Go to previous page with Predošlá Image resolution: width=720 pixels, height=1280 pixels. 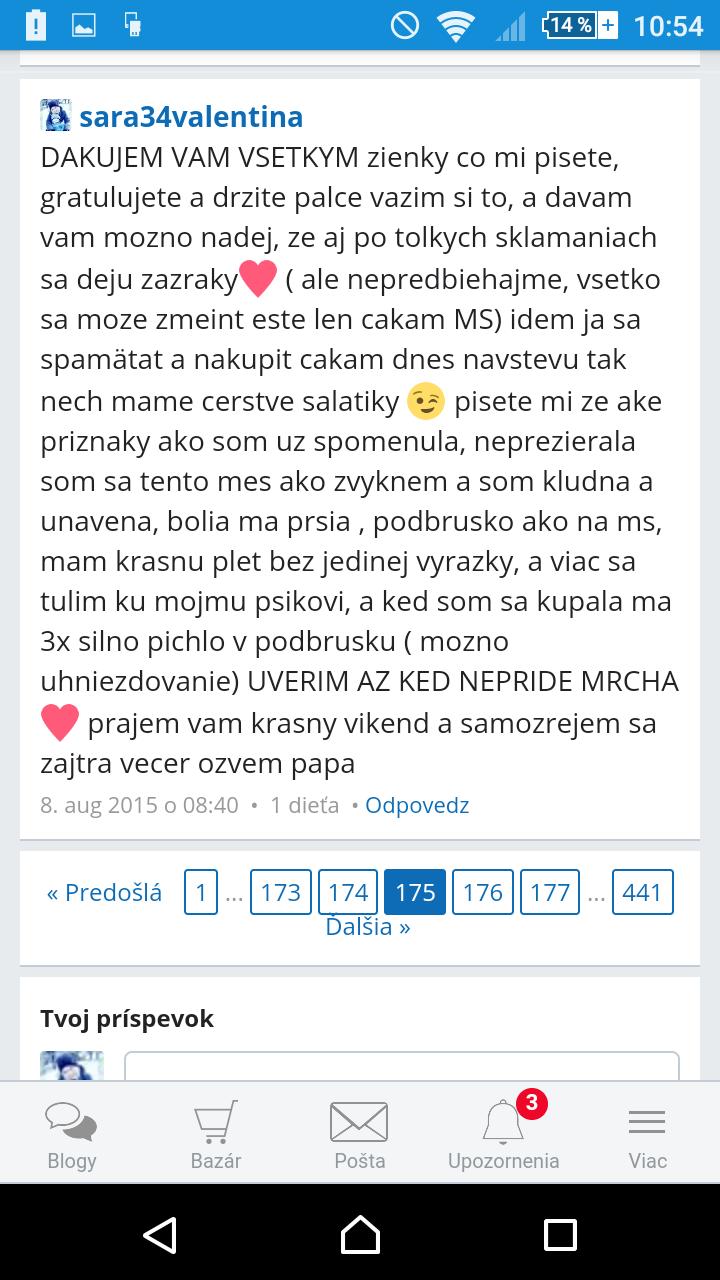[x=104, y=892]
